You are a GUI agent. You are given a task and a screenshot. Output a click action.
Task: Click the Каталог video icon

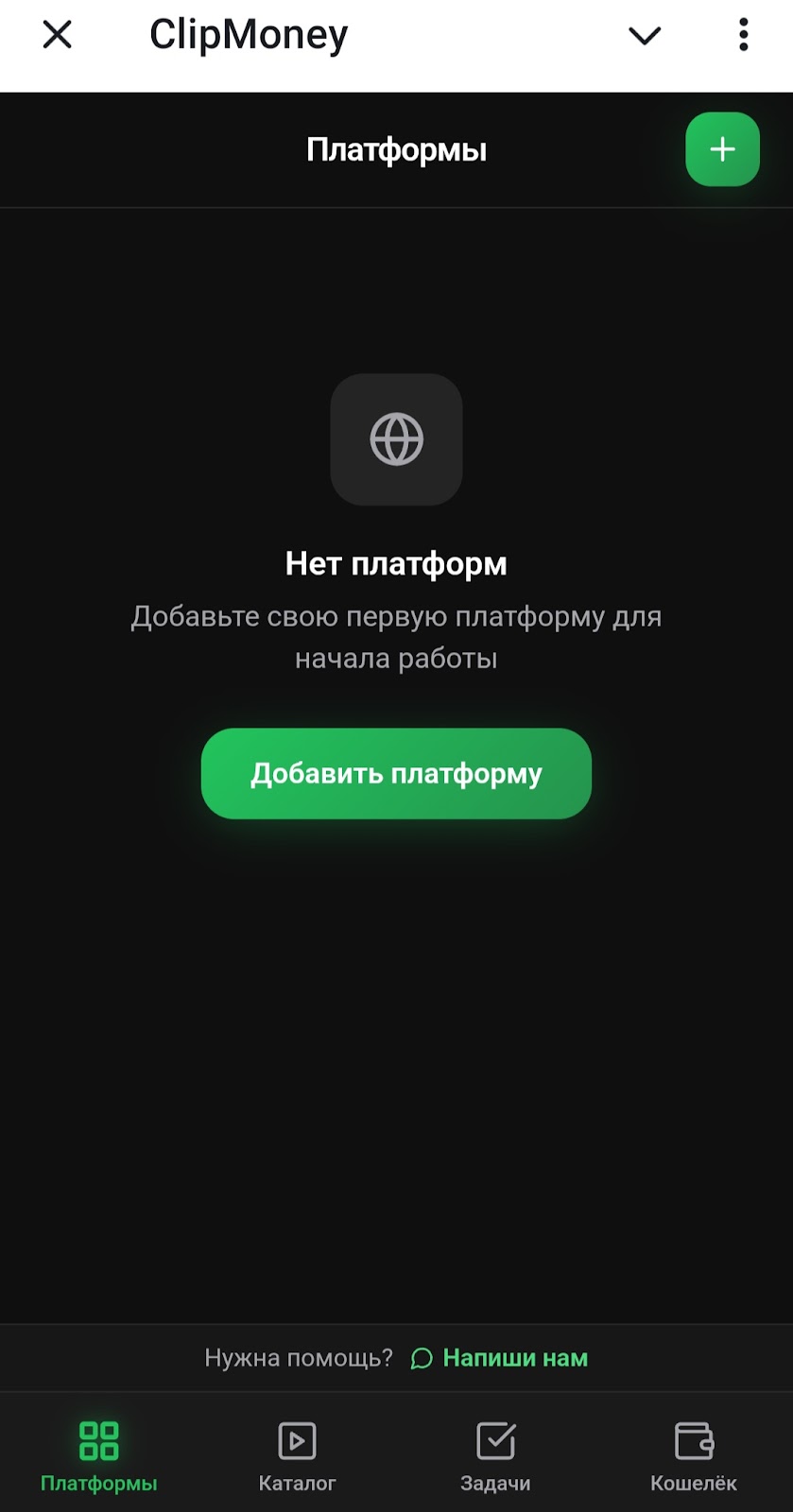pyautogui.click(x=297, y=1440)
